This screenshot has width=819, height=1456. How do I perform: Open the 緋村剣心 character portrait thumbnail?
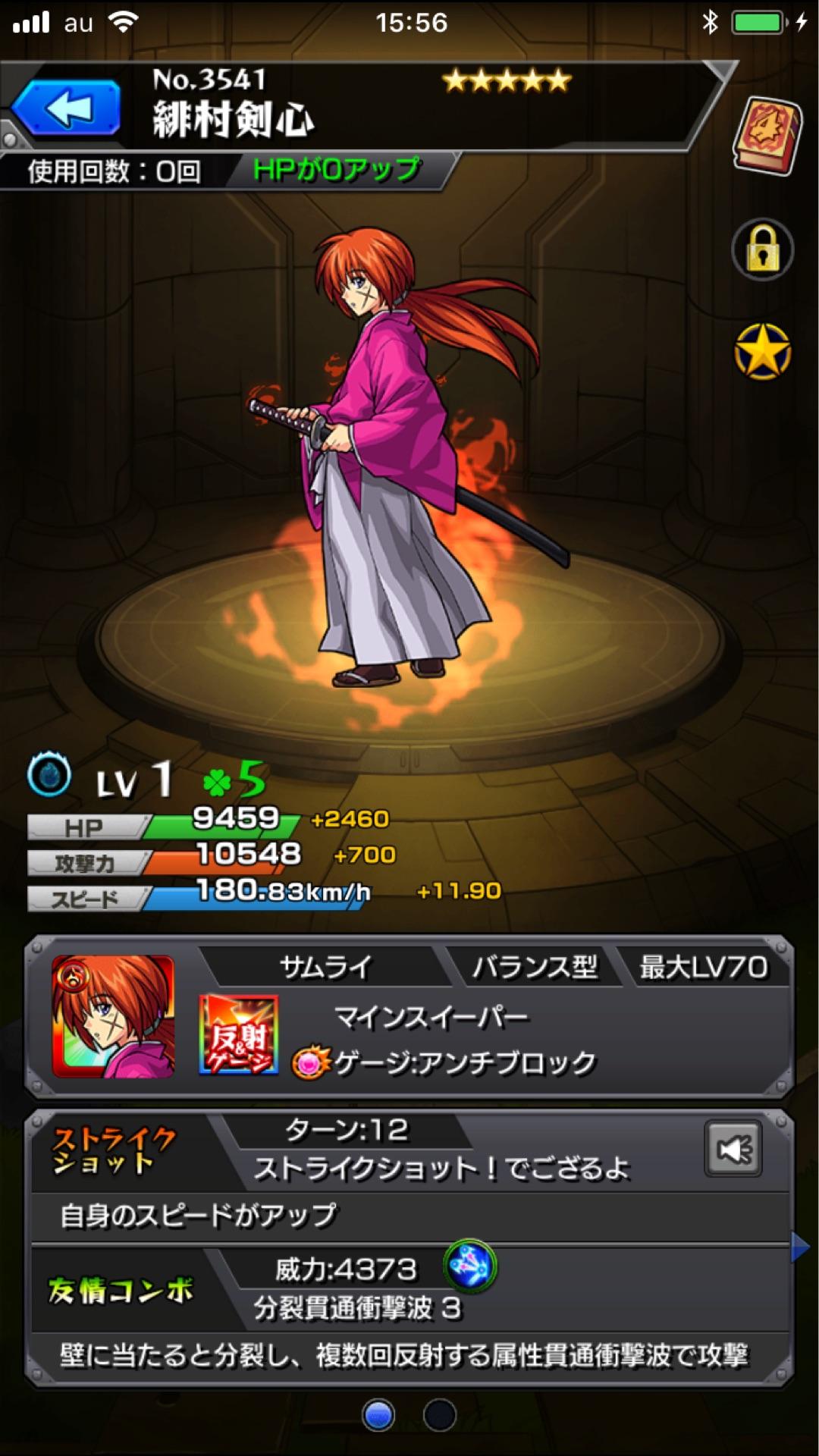pos(113,1016)
